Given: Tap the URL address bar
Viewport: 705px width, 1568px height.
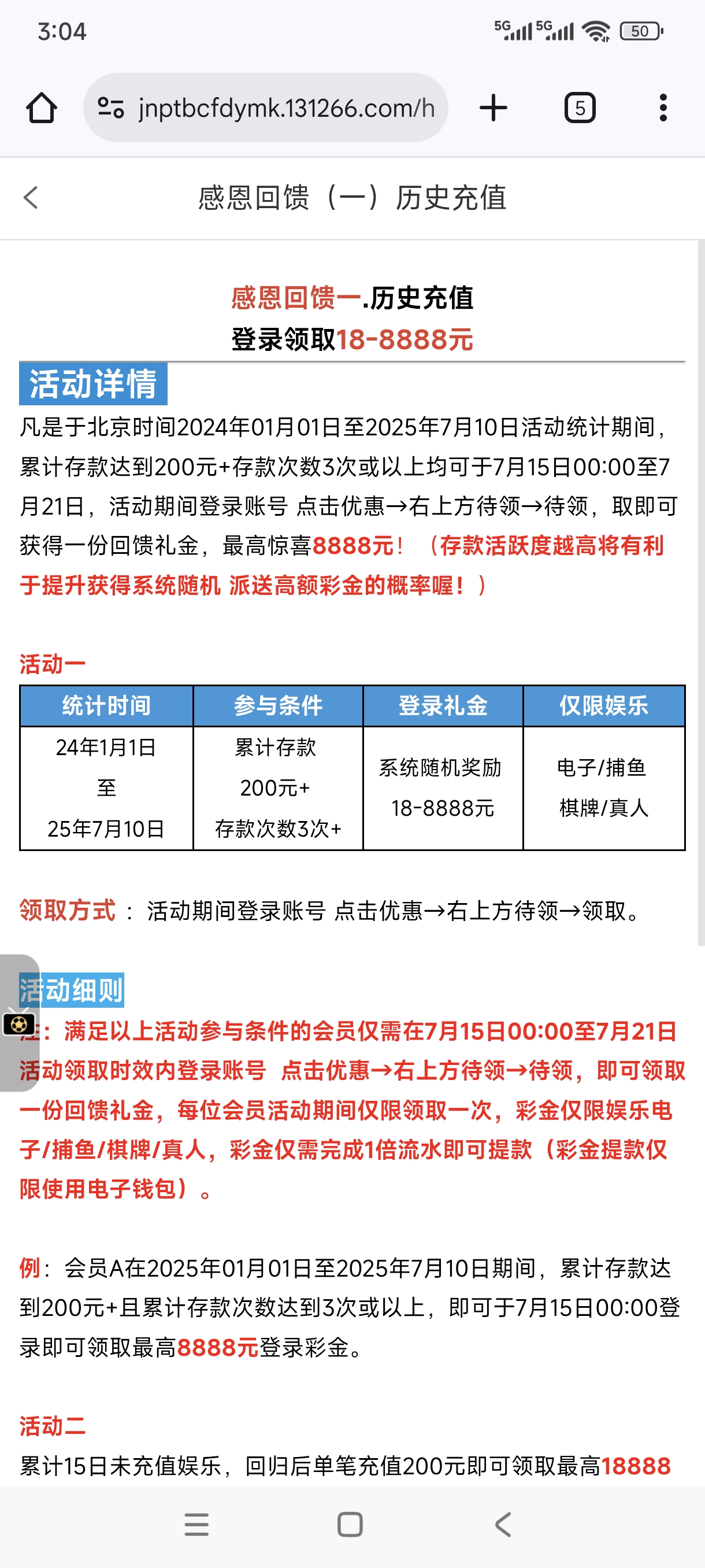Looking at the screenshot, I should point(266,108).
